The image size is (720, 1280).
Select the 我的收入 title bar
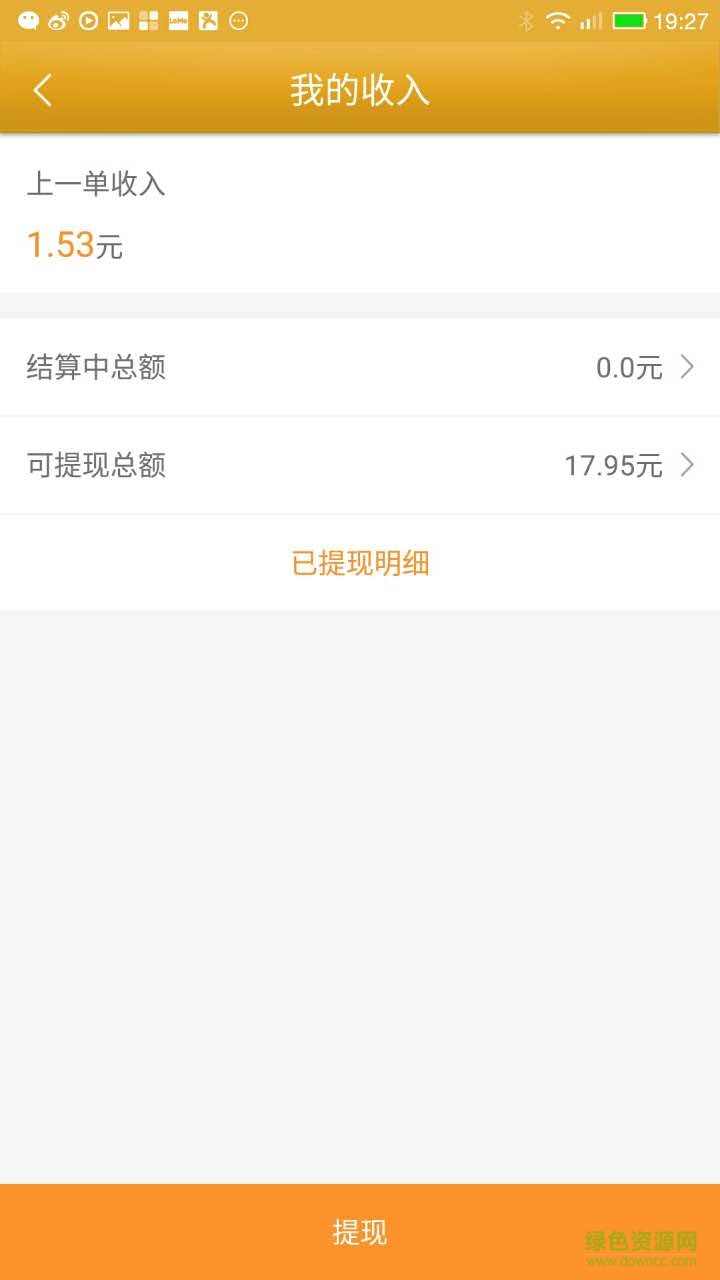pos(360,89)
